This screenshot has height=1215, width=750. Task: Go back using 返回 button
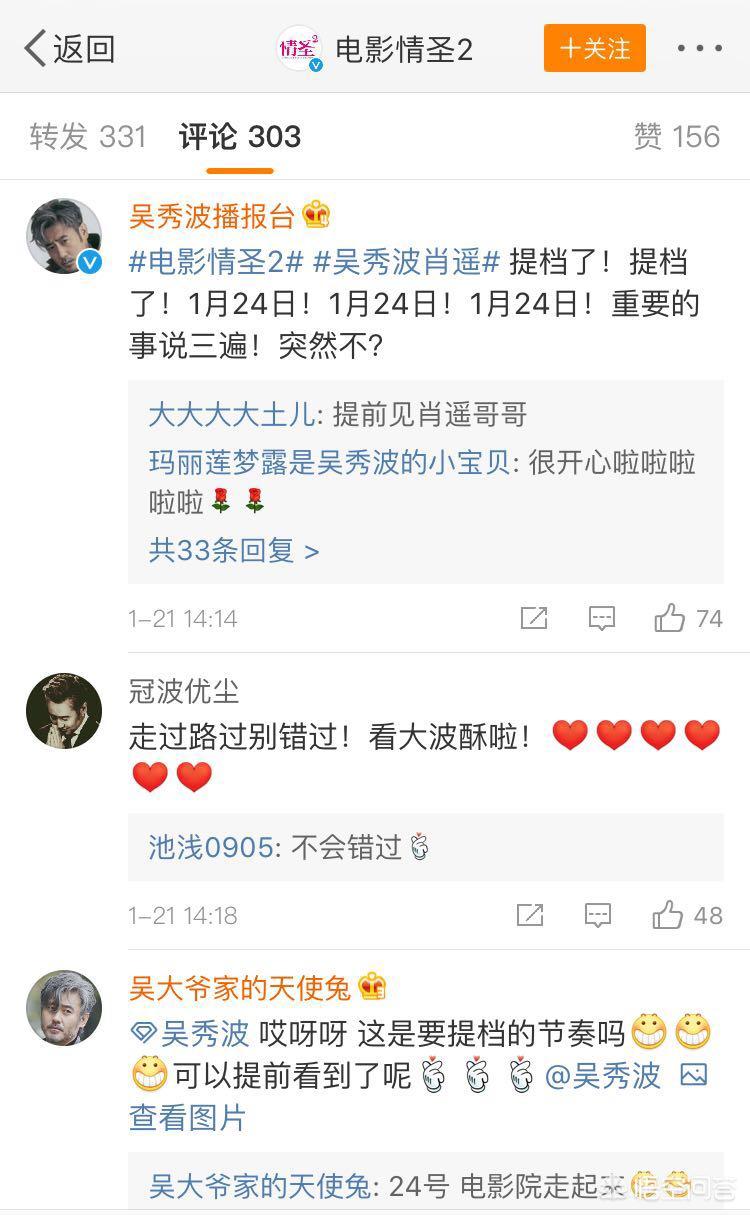(70, 48)
